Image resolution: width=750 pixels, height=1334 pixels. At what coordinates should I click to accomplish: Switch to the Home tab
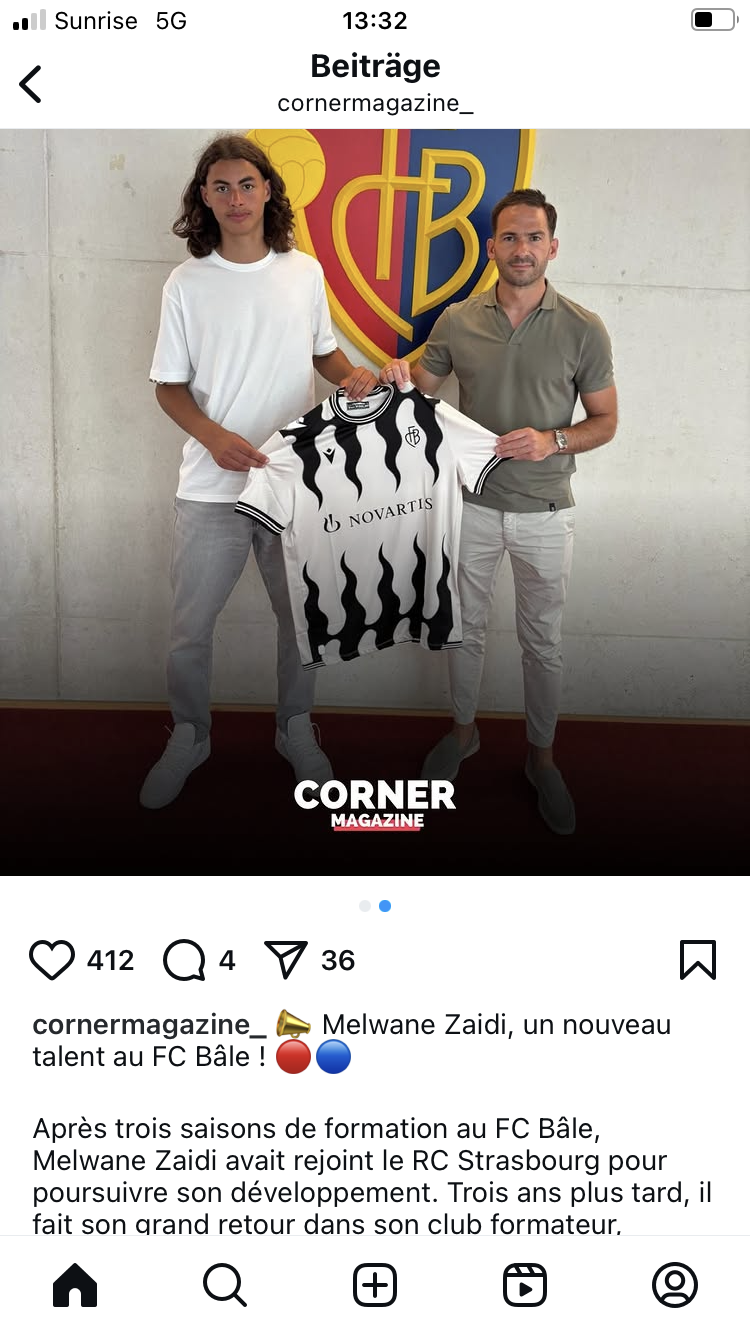coord(75,1285)
